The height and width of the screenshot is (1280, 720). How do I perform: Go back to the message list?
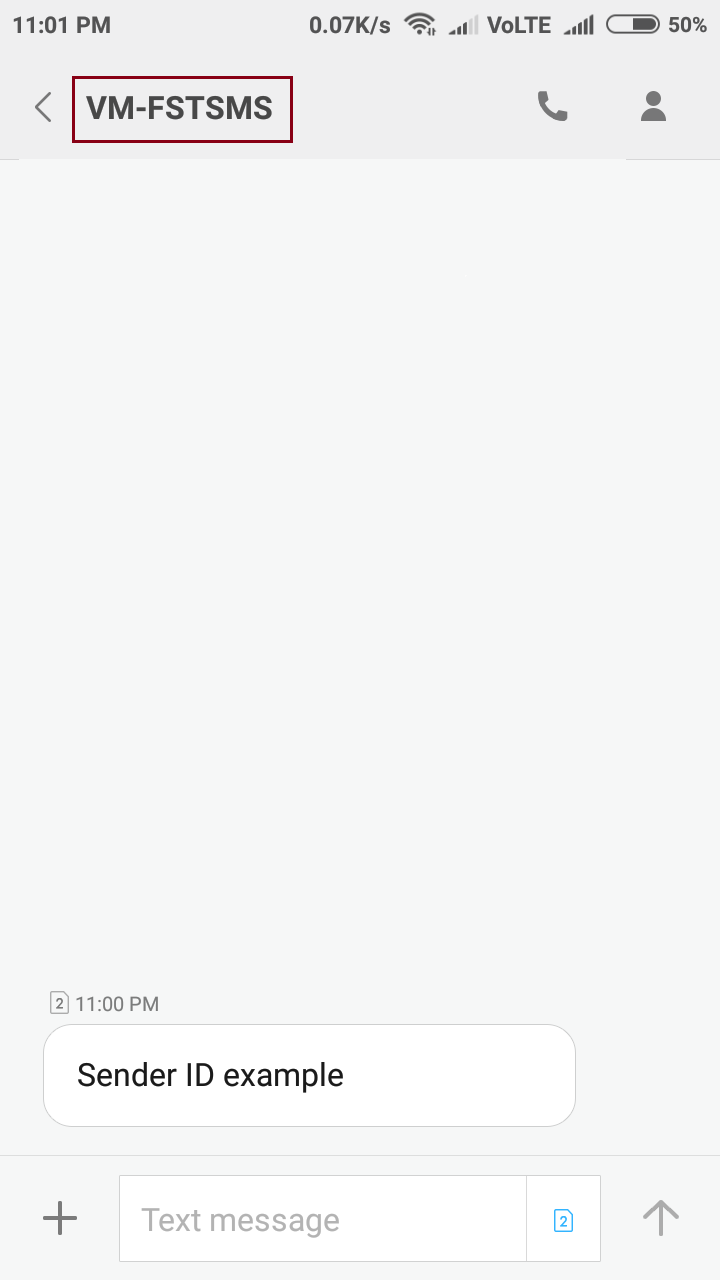pyautogui.click(x=43, y=107)
